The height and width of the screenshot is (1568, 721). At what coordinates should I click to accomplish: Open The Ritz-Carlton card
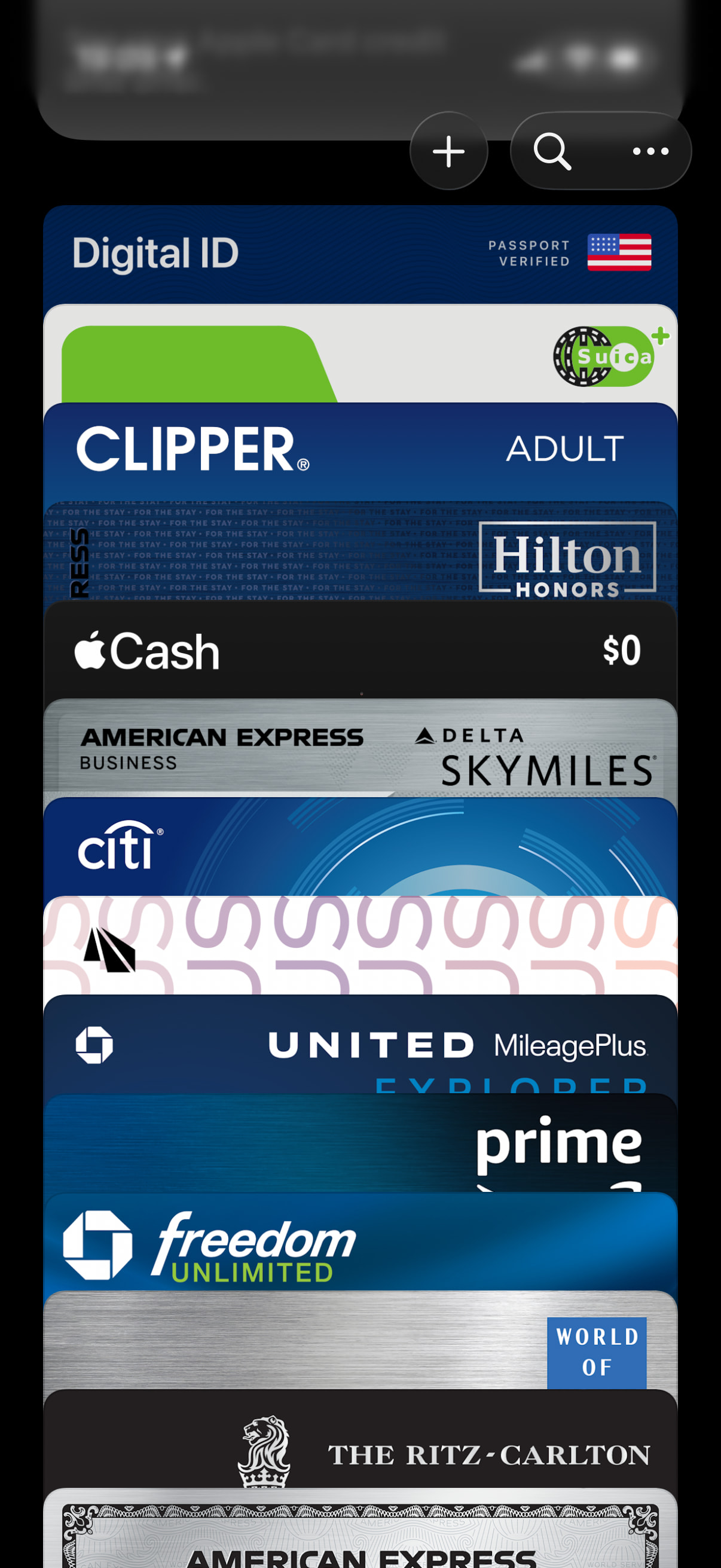point(360,1440)
